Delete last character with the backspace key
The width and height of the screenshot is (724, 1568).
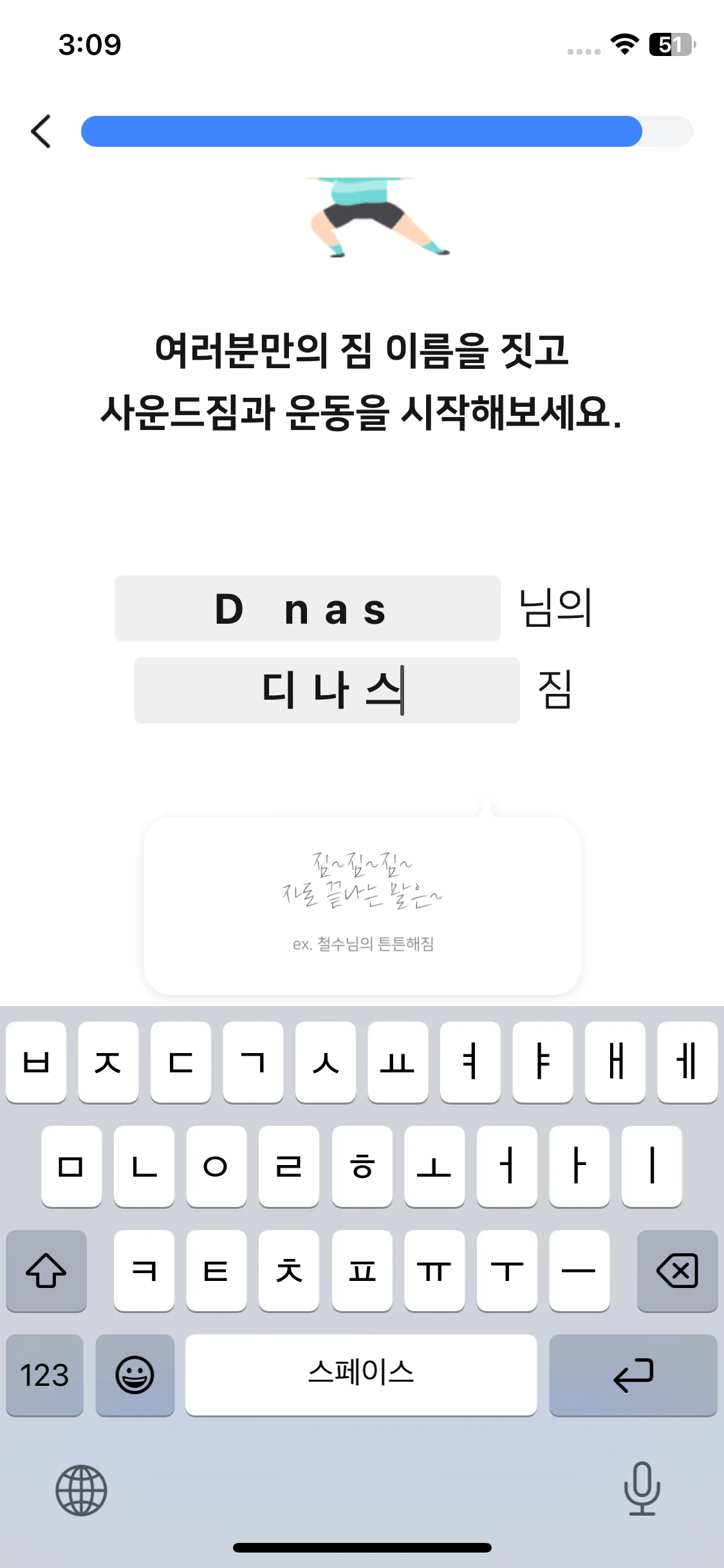(x=677, y=1271)
